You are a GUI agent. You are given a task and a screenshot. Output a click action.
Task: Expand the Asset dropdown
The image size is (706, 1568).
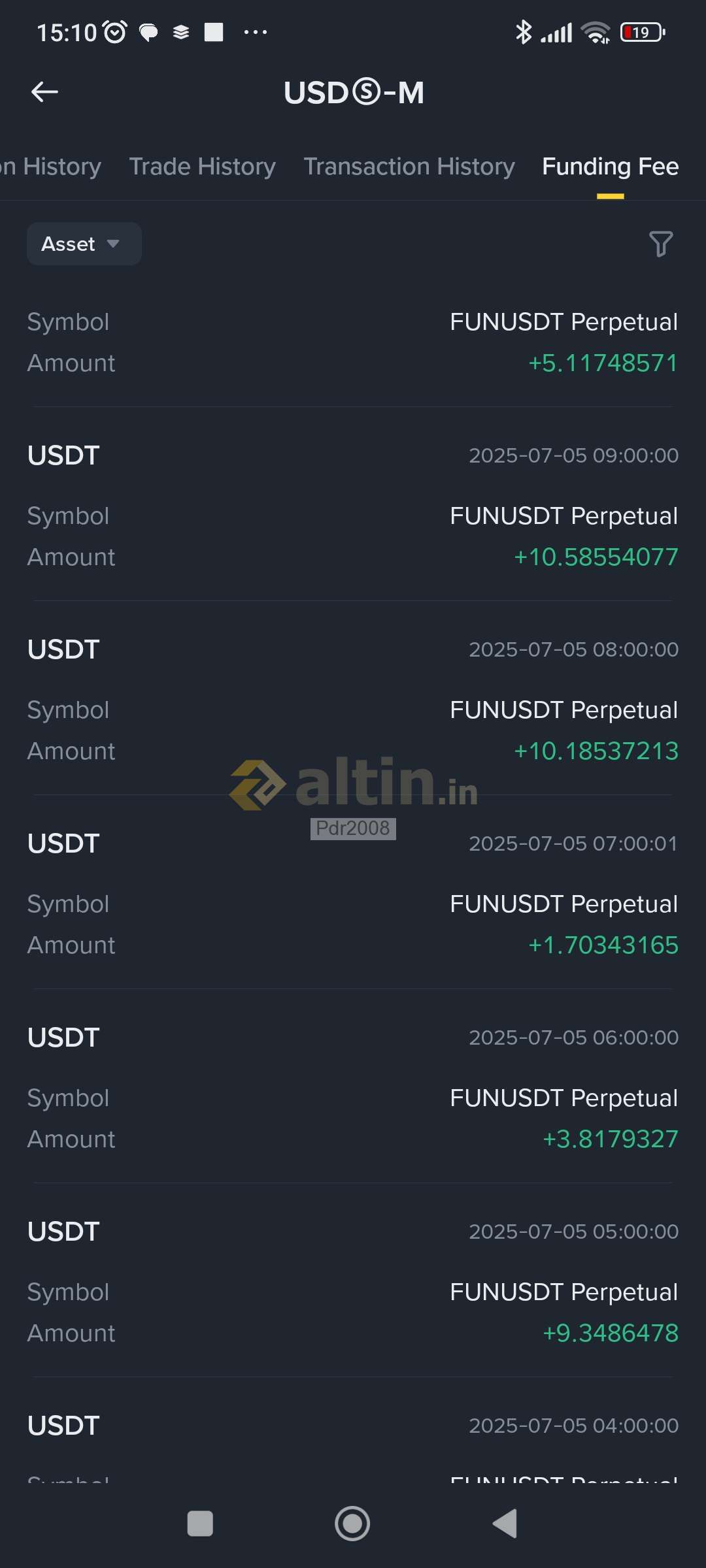point(84,244)
